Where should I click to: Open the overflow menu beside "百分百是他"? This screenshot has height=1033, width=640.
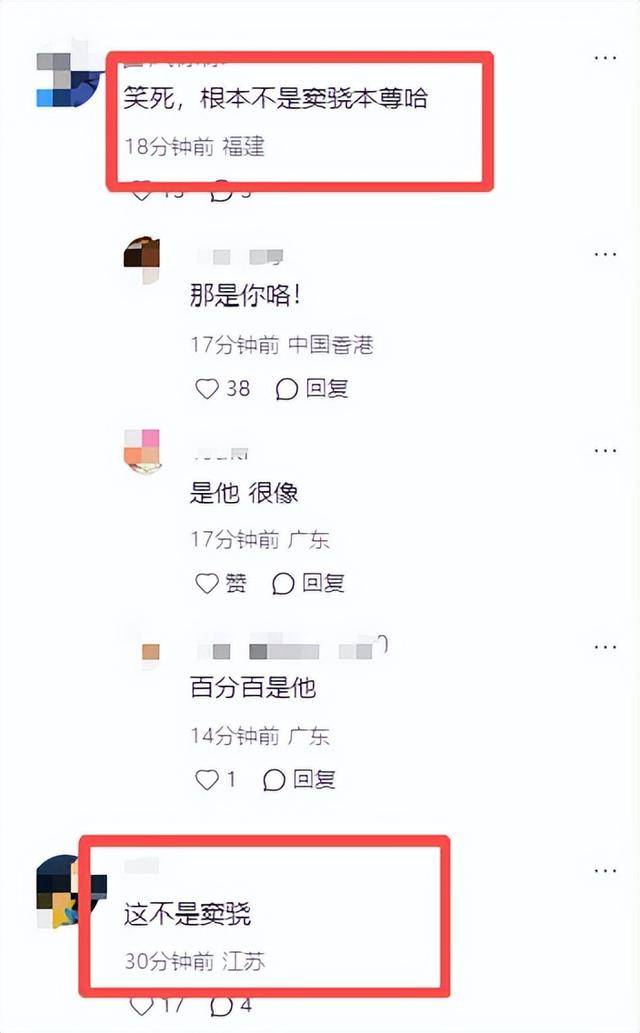pyautogui.click(x=606, y=644)
